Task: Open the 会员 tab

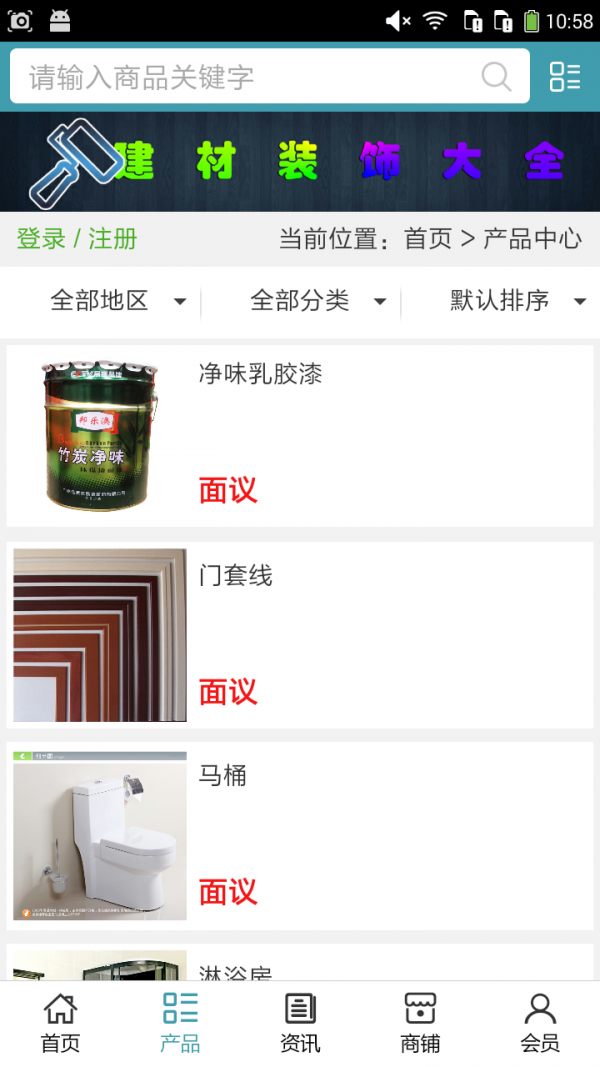Action: tap(540, 1023)
